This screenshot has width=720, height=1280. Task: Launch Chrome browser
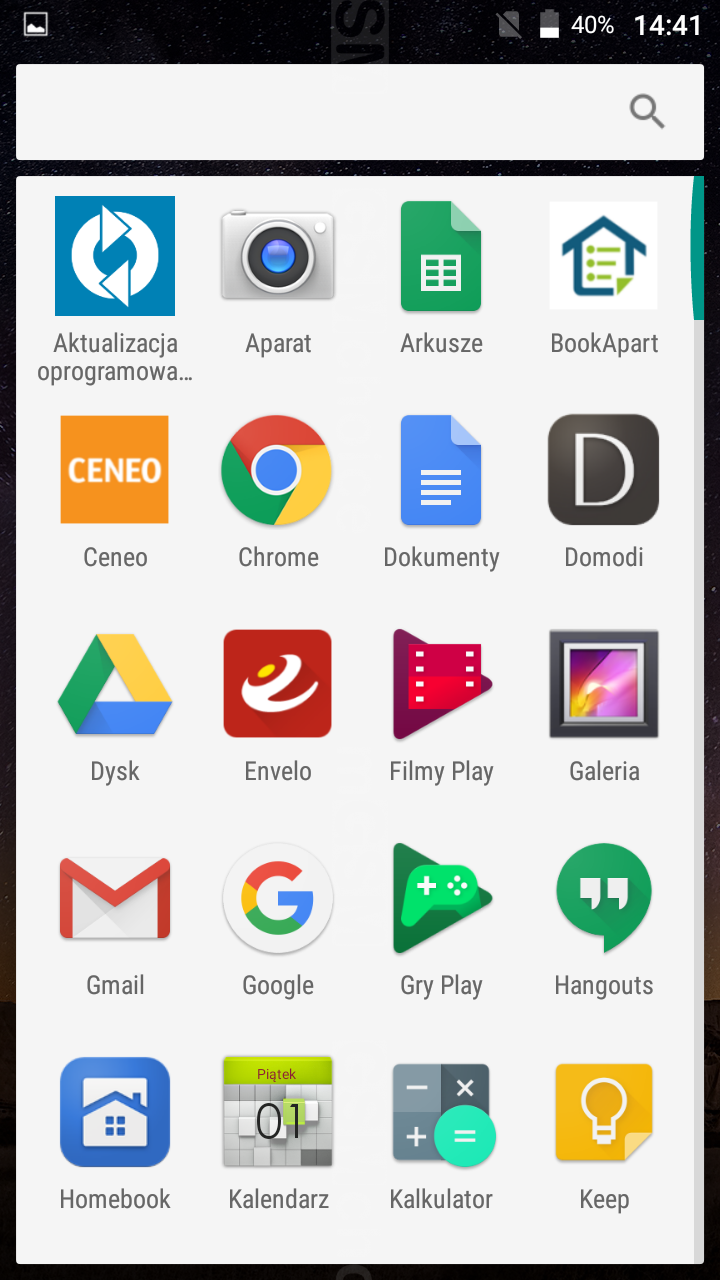(278, 470)
